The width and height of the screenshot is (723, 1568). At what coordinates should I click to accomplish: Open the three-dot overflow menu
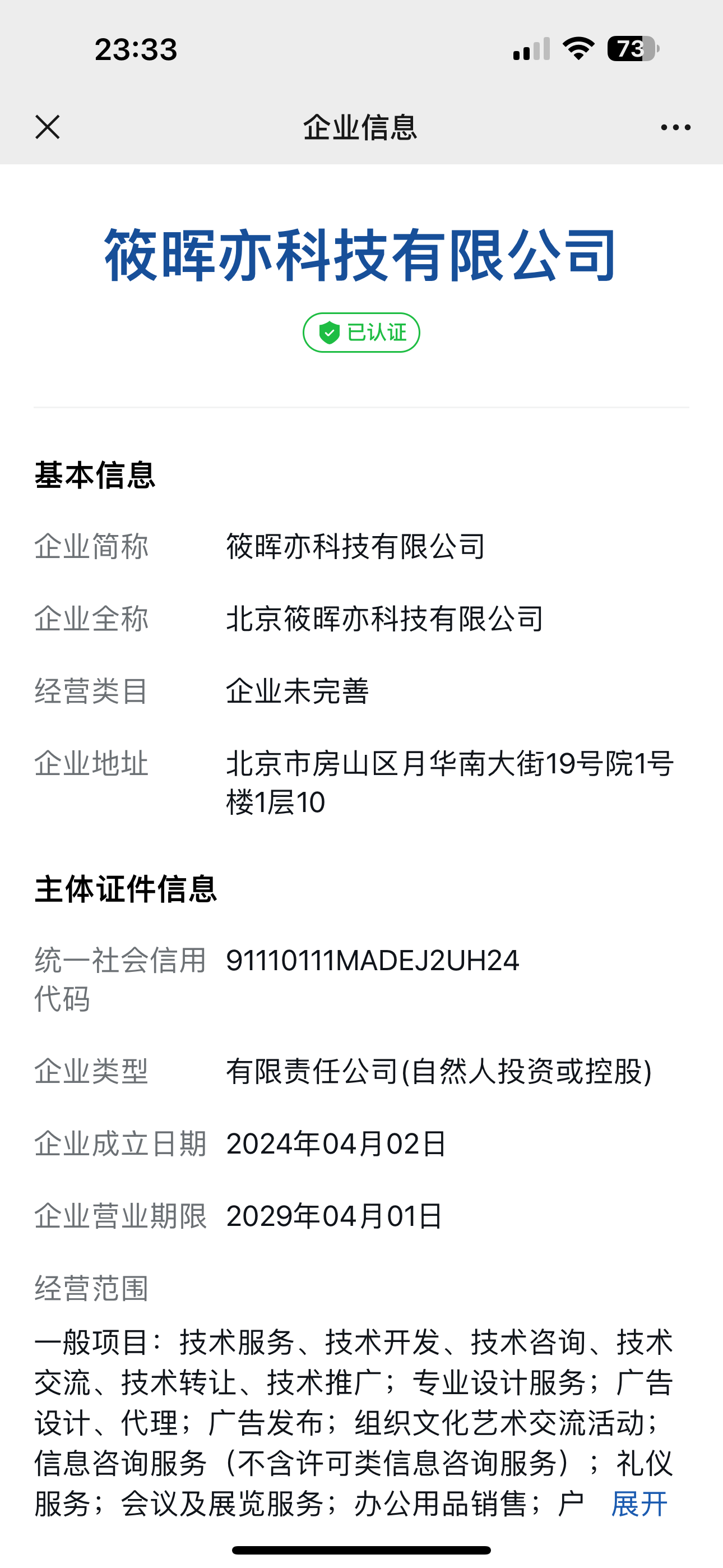[x=675, y=127]
